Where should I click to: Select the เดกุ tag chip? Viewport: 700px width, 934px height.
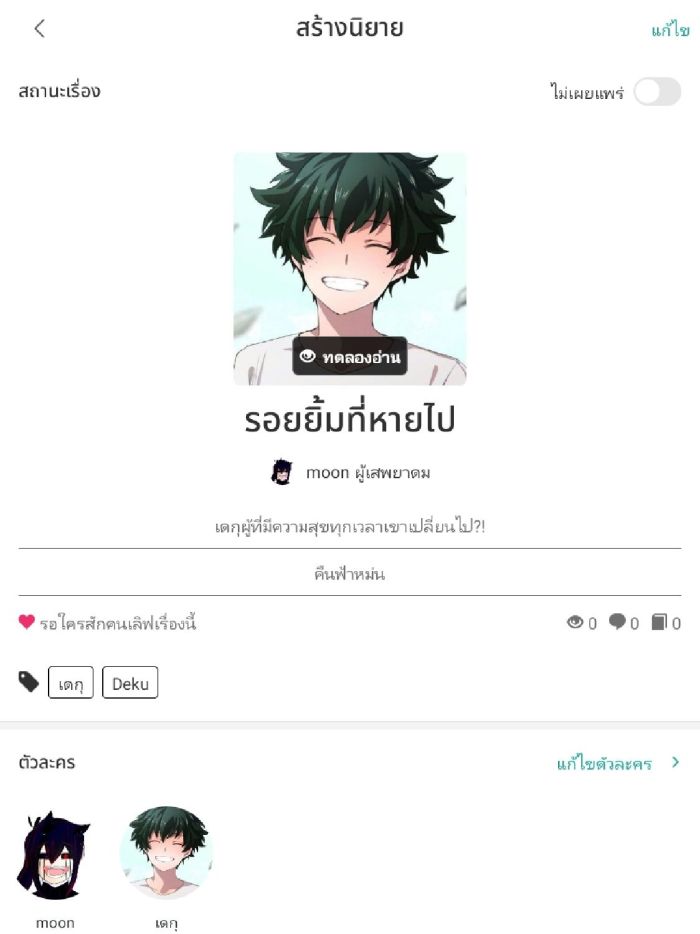coord(70,684)
